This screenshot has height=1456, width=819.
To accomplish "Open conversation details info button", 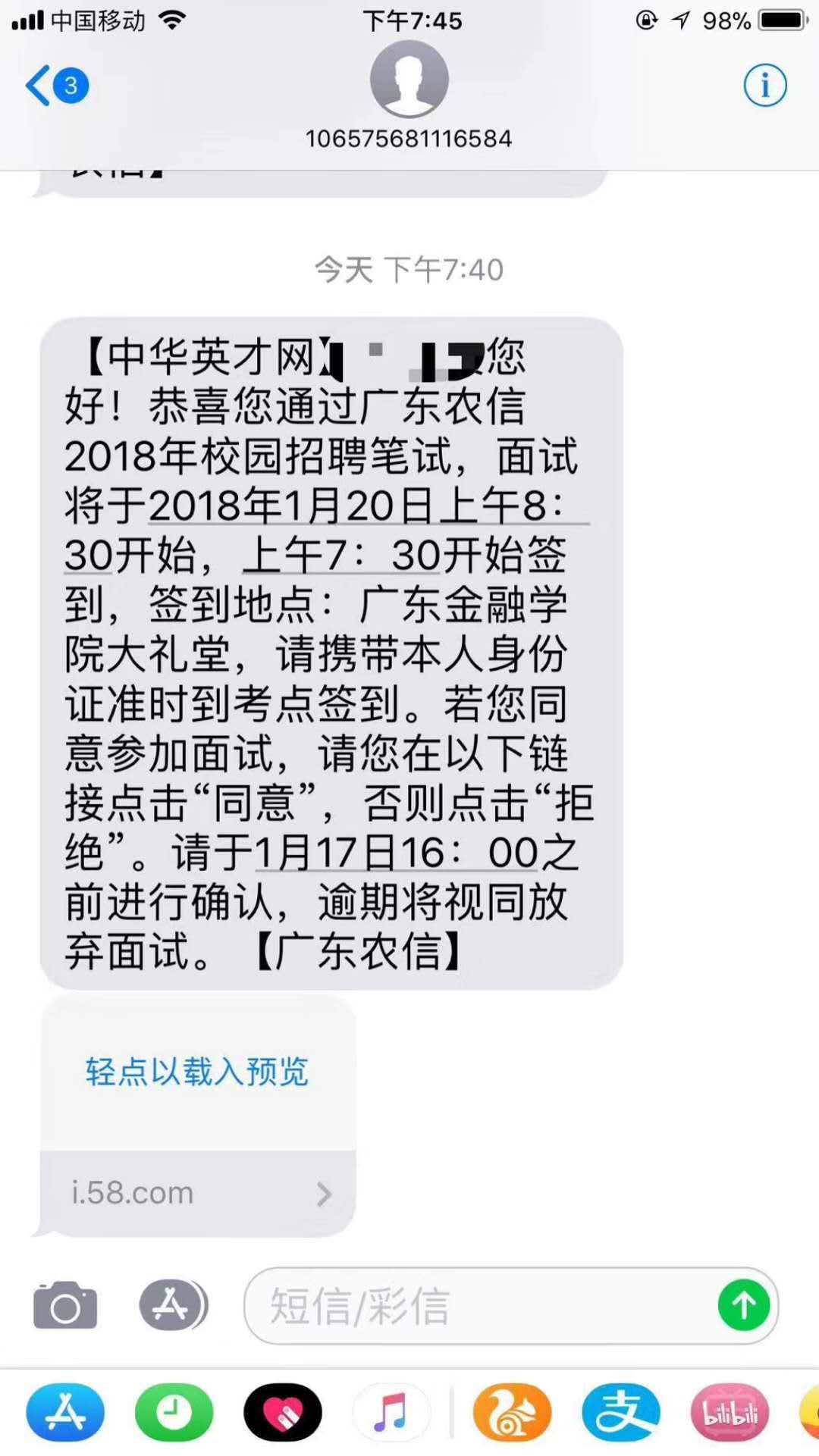I will (x=764, y=86).
